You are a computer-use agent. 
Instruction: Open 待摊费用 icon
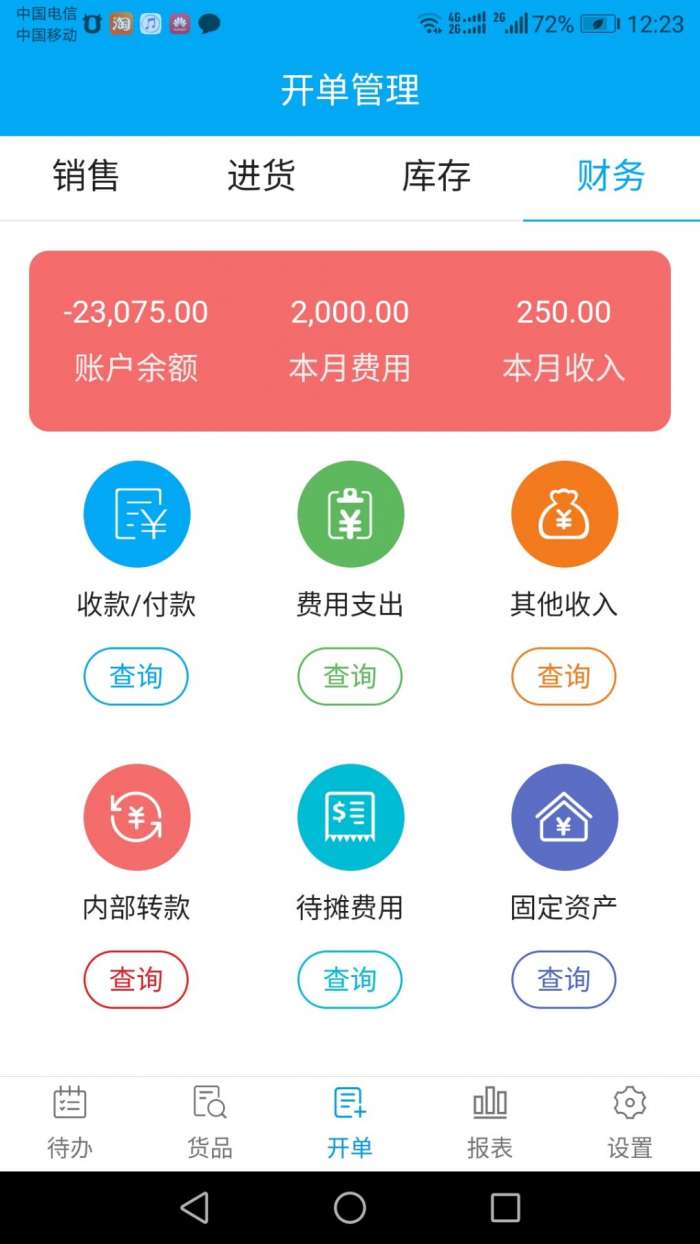pyautogui.click(x=350, y=817)
